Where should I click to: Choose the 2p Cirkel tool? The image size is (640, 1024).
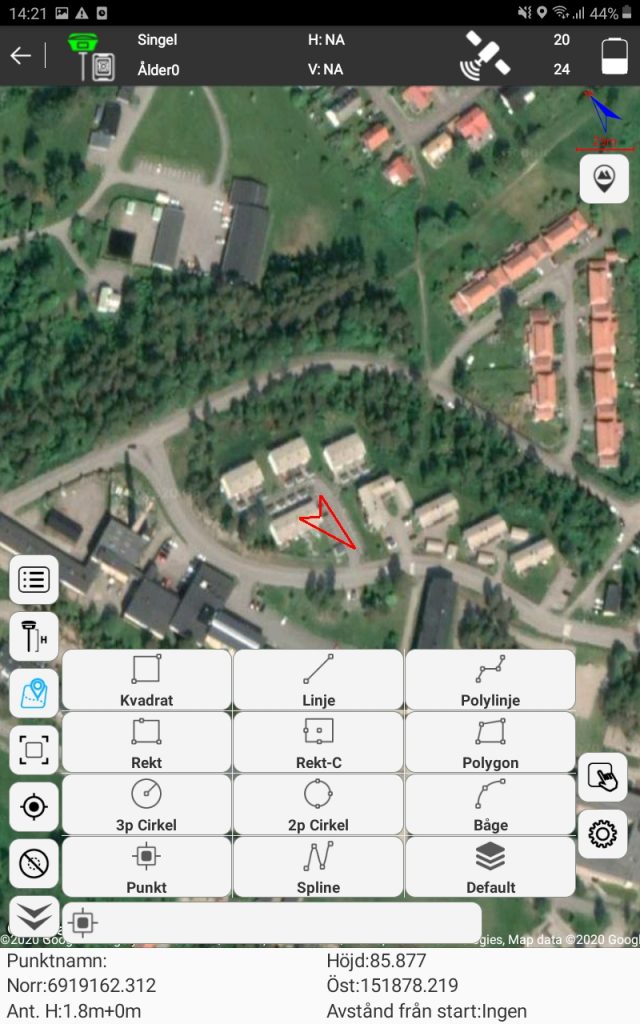318,805
